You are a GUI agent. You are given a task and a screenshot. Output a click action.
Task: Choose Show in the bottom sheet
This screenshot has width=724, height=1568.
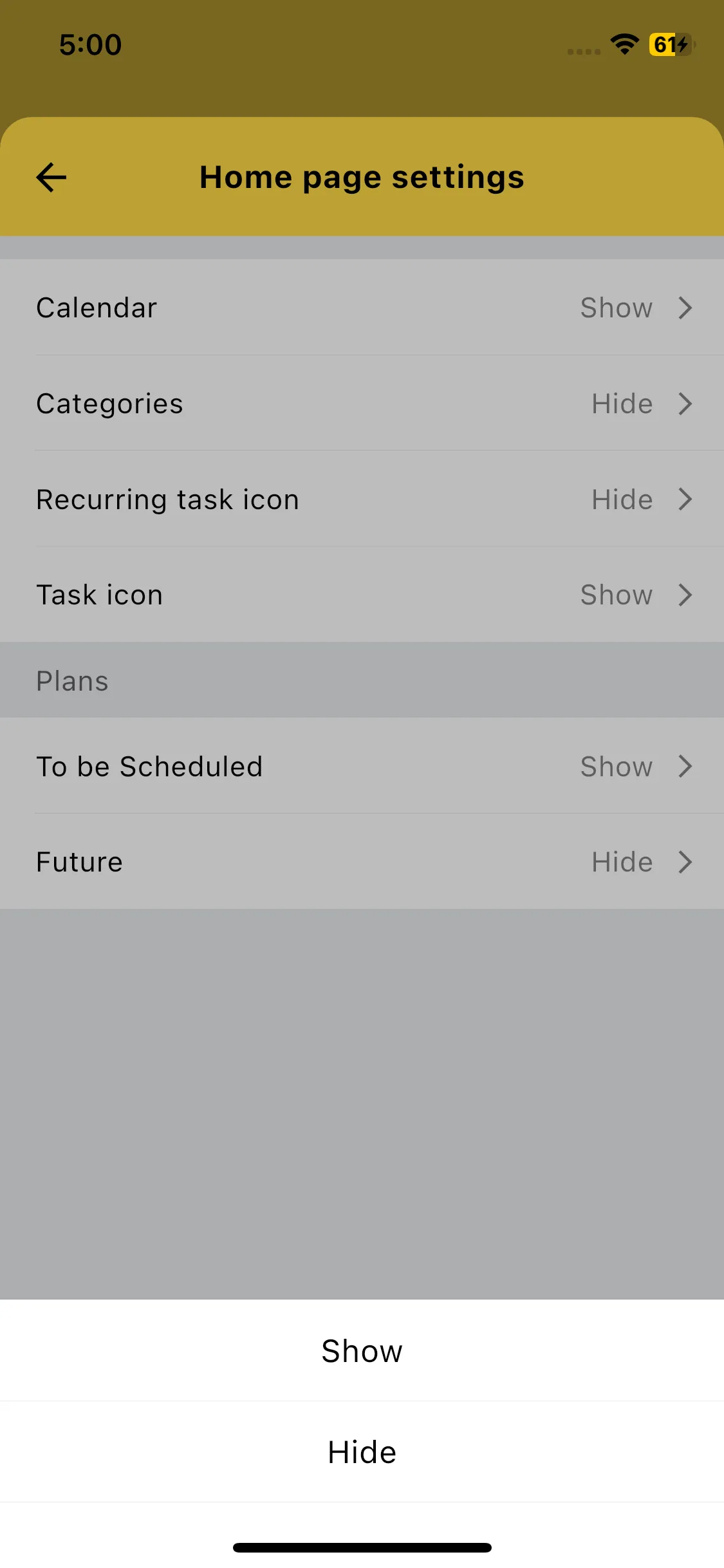click(362, 1350)
